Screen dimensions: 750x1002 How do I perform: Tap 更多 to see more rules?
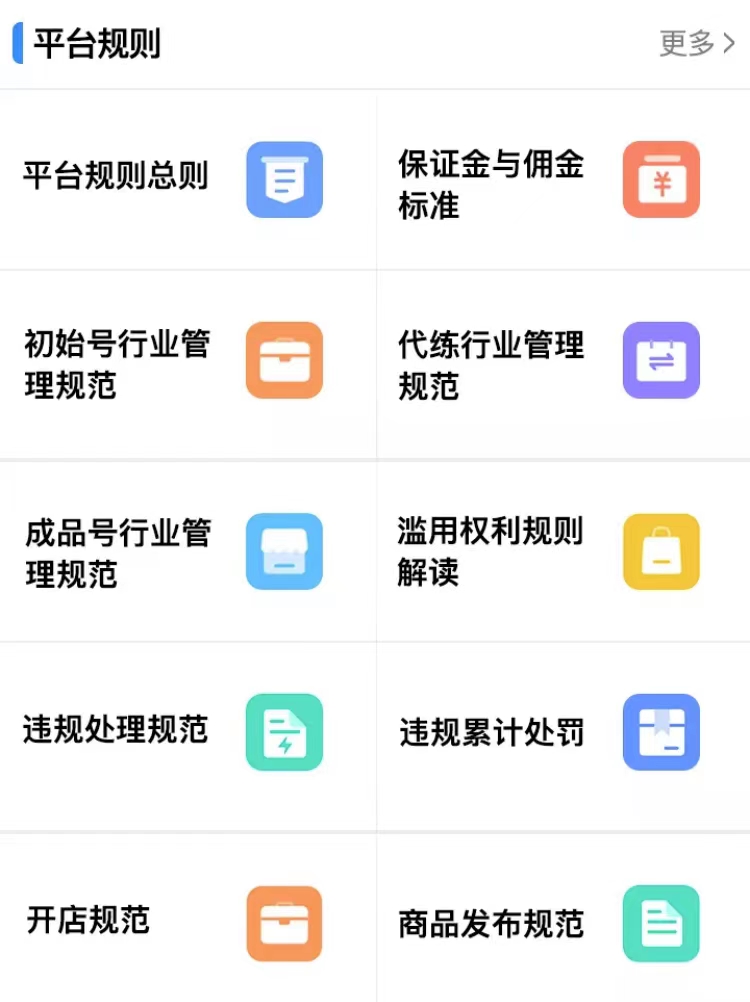click(x=696, y=44)
